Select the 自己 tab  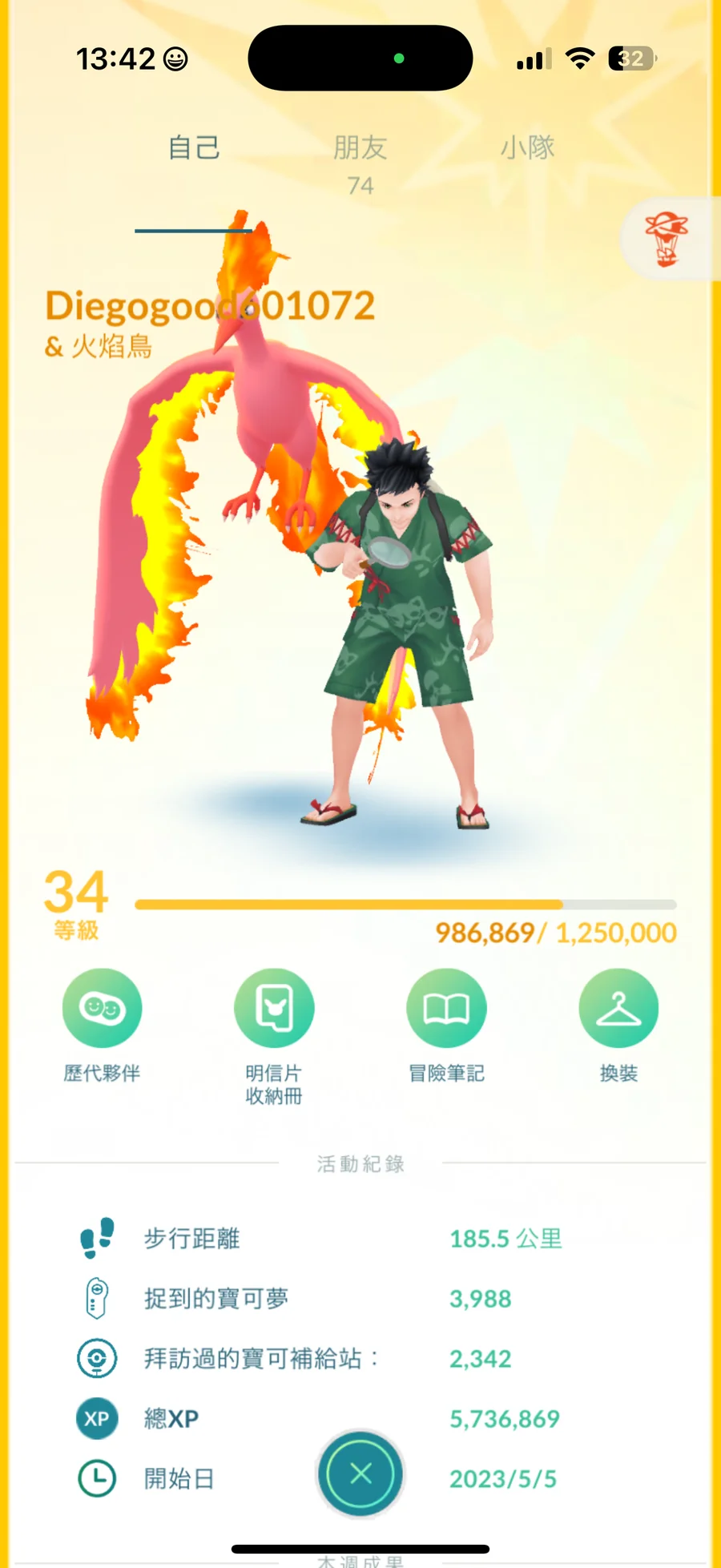point(194,148)
